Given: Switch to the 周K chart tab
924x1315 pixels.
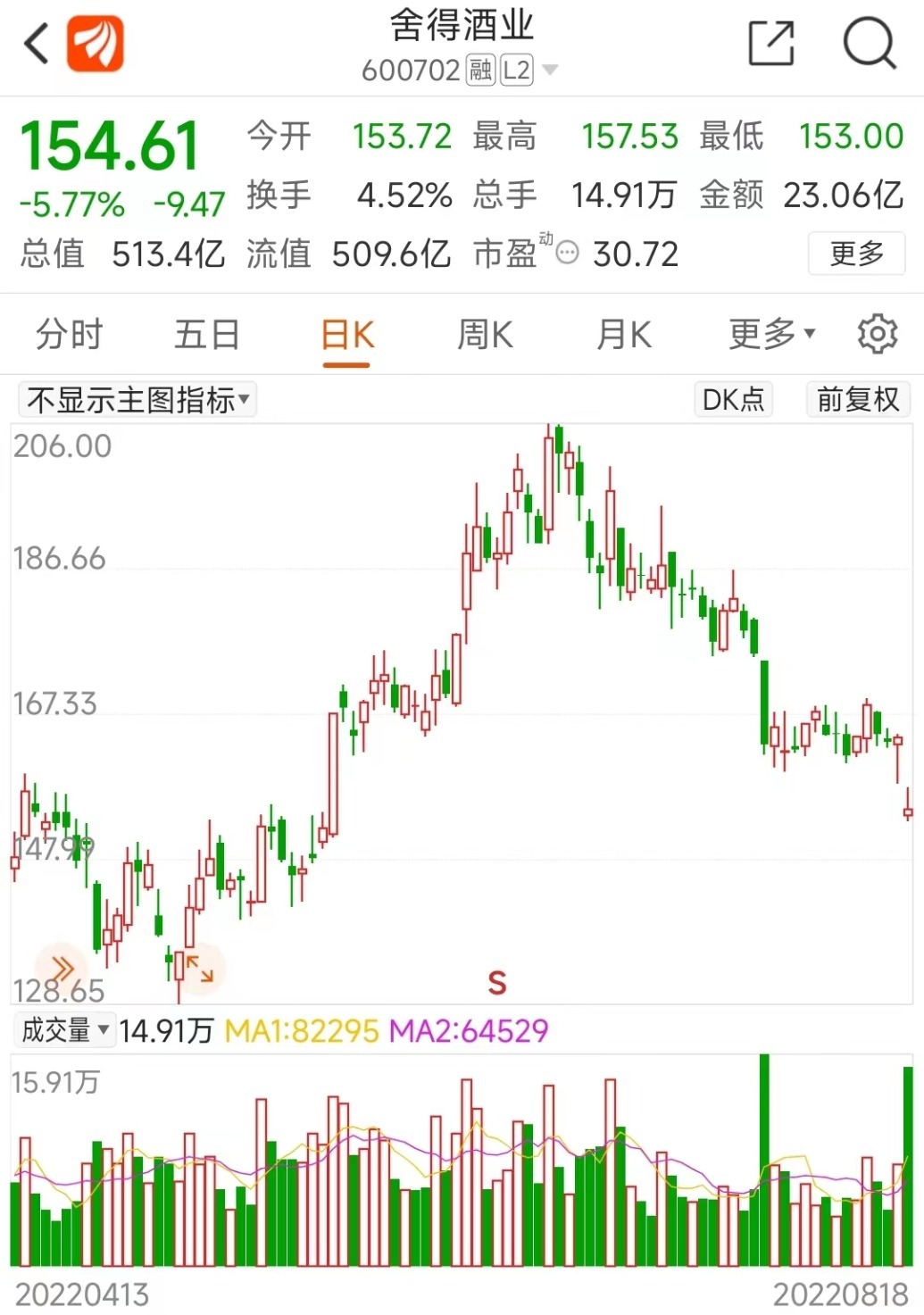Looking at the screenshot, I should click(485, 335).
